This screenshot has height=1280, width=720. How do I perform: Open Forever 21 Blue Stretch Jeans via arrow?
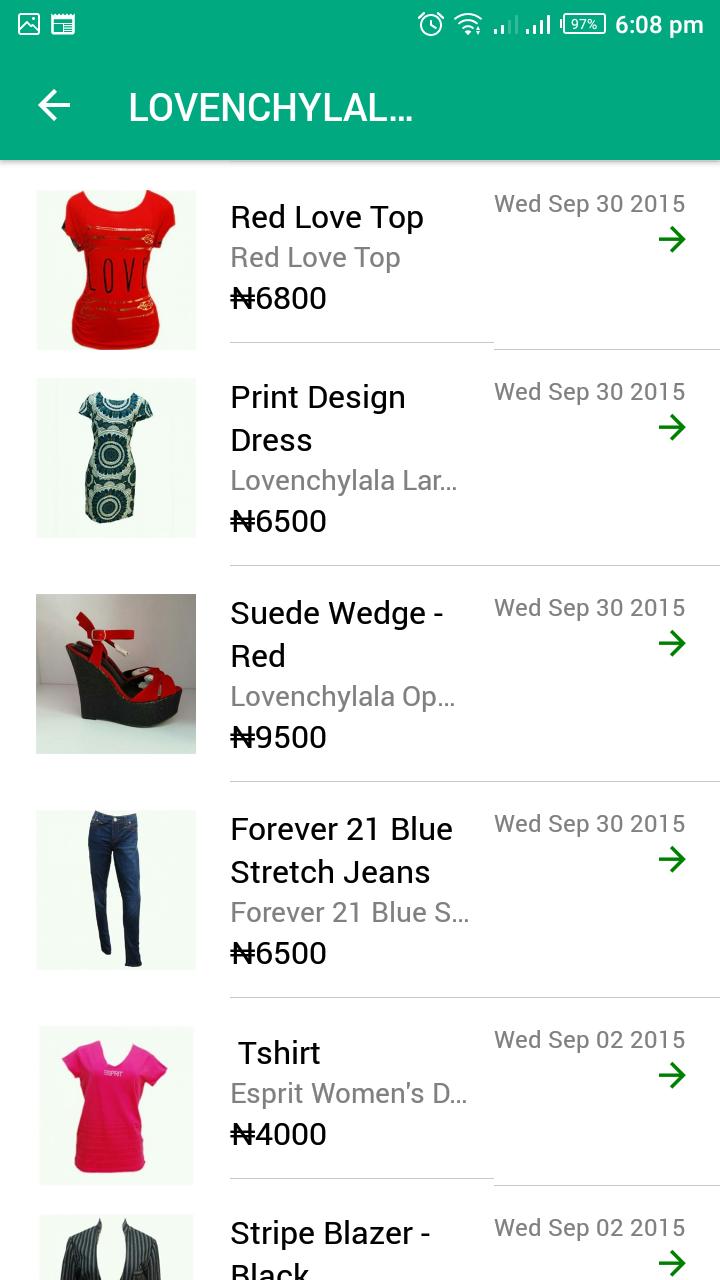pyautogui.click(x=673, y=859)
